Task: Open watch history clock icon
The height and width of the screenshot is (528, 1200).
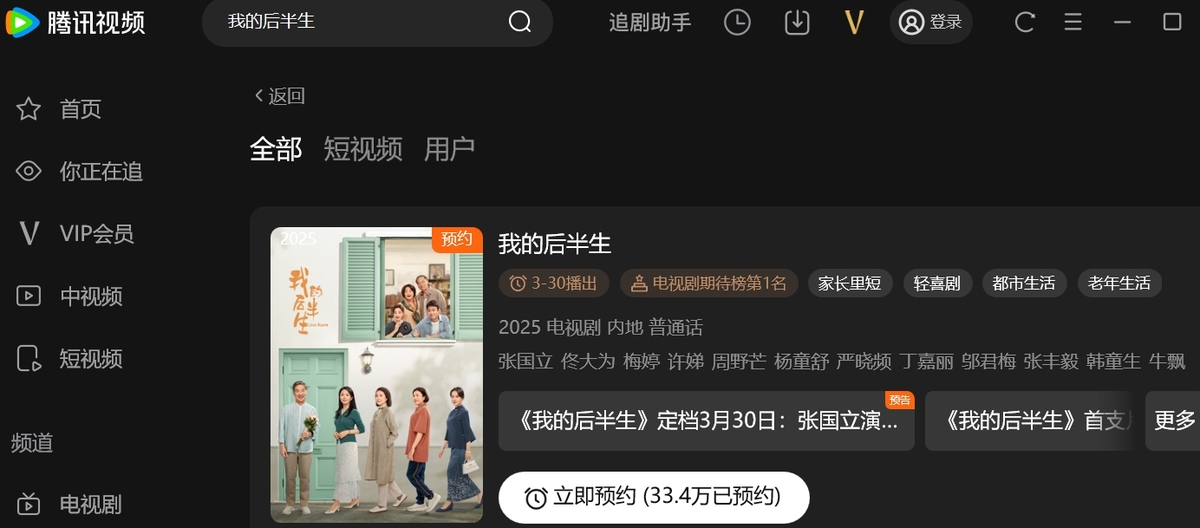Action: (737, 22)
